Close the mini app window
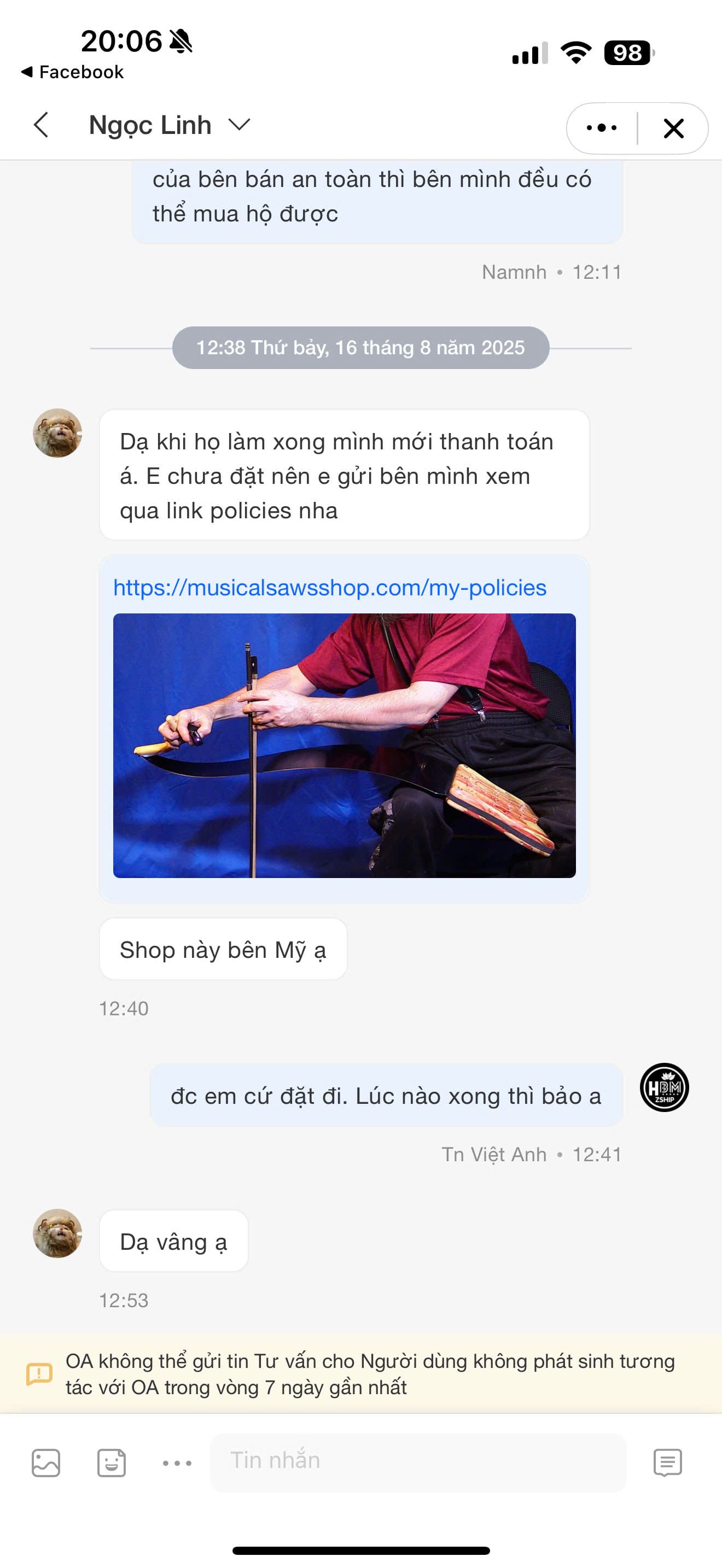Image resolution: width=722 pixels, height=1568 pixels. click(673, 128)
